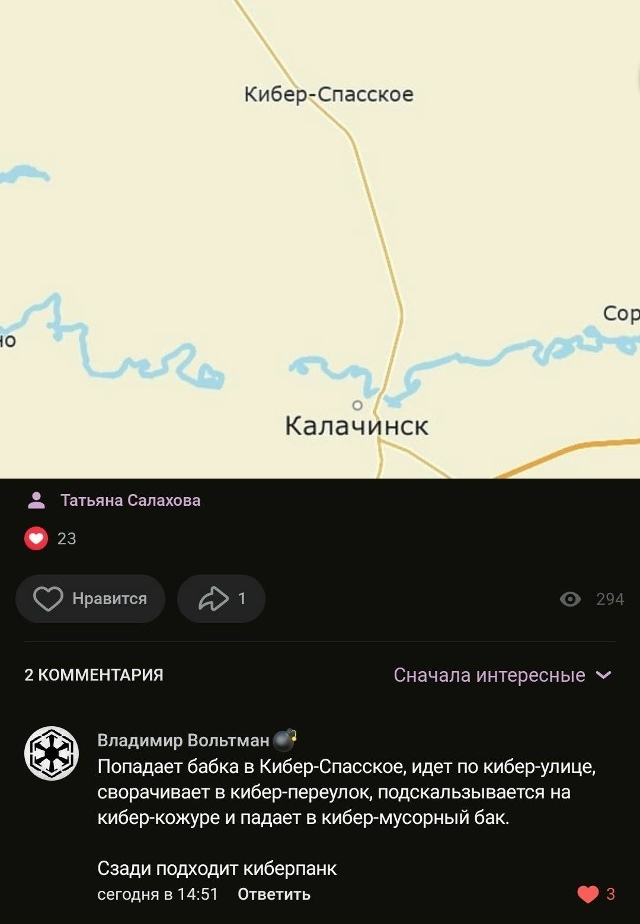Open Владимир Вольтман's avatar
The image size is (640, 924).
[51, 753]
